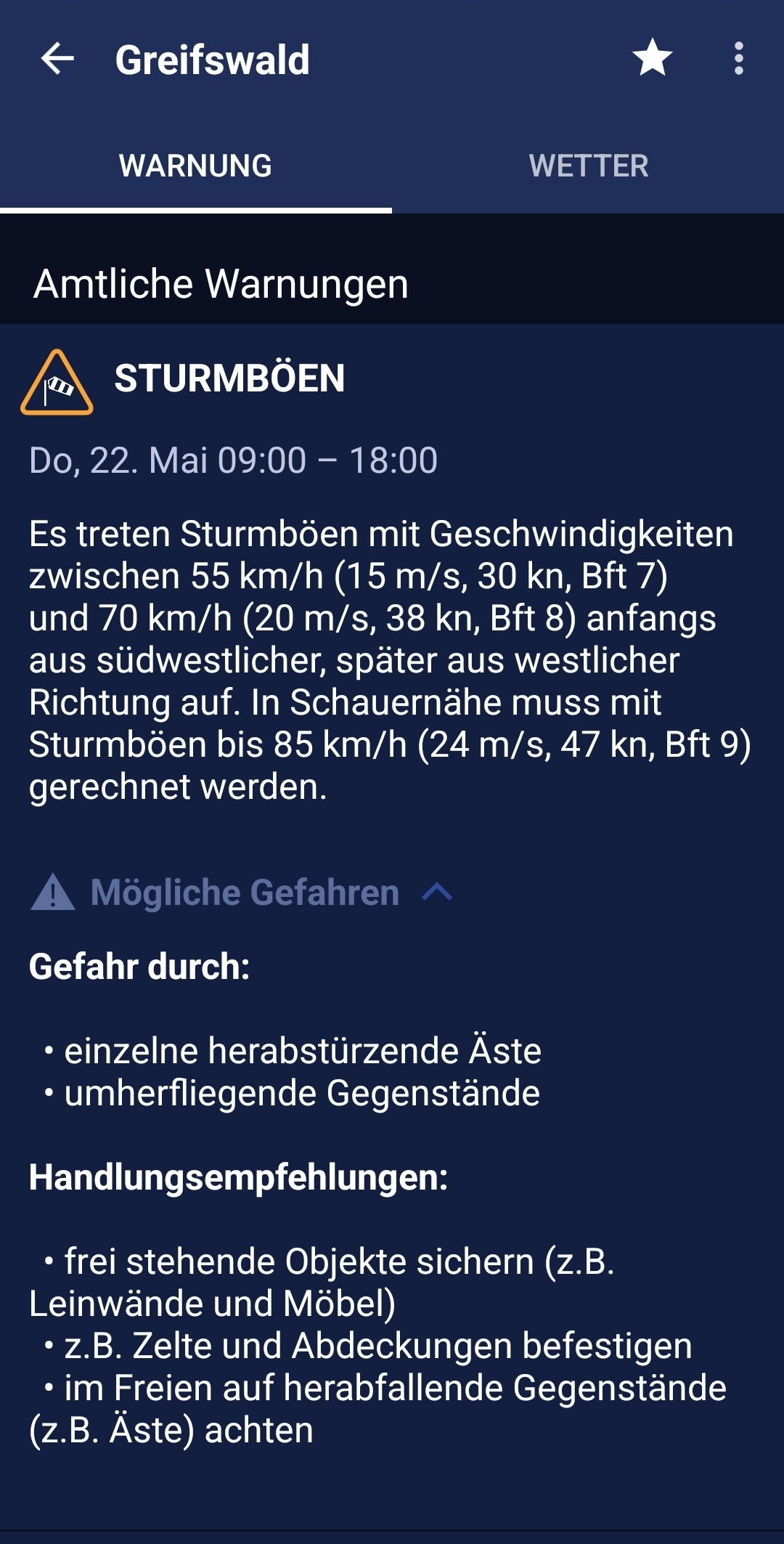Collapse the Mögliche Gefahren section
The width and height of the screenshot is (784, 1544).
[242, 892]
